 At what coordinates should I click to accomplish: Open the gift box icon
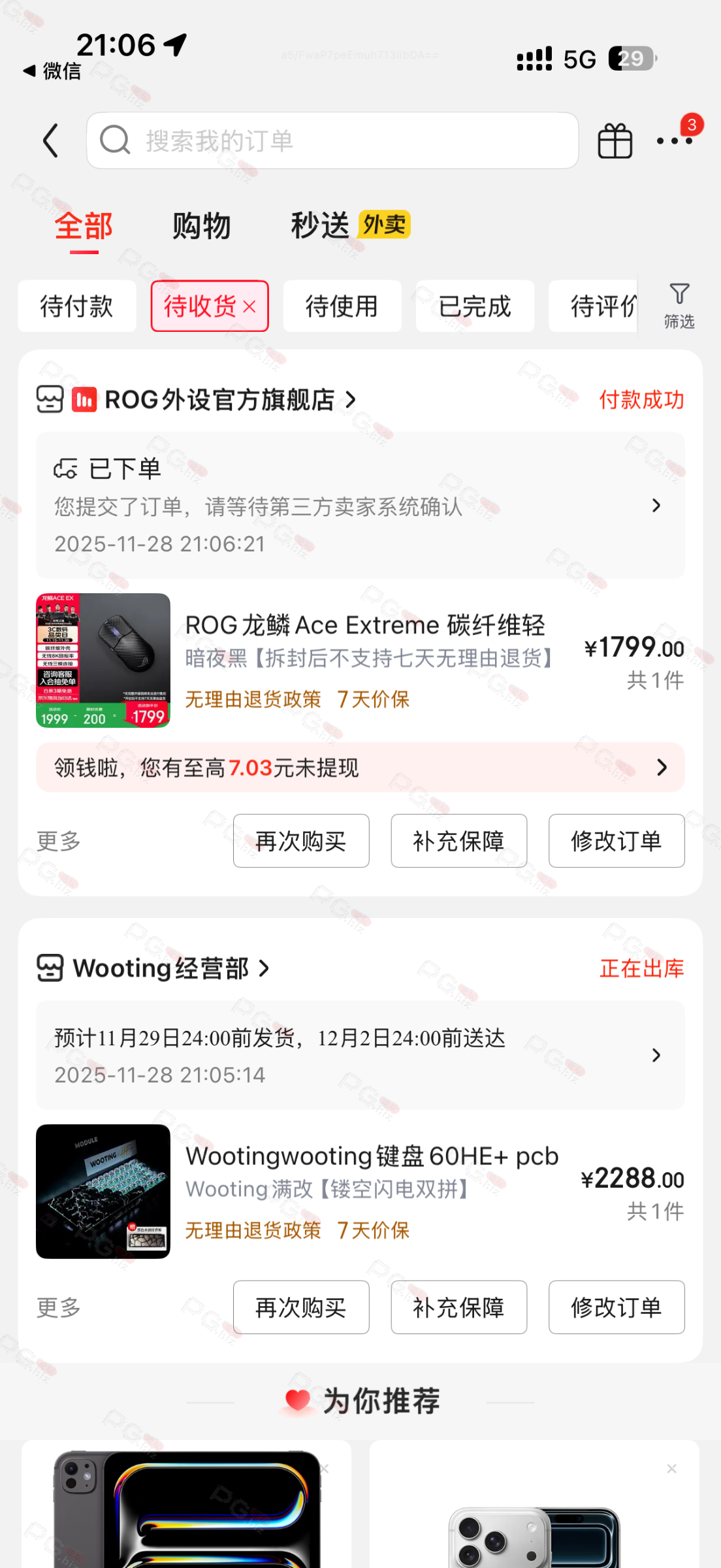click(615, 141)
